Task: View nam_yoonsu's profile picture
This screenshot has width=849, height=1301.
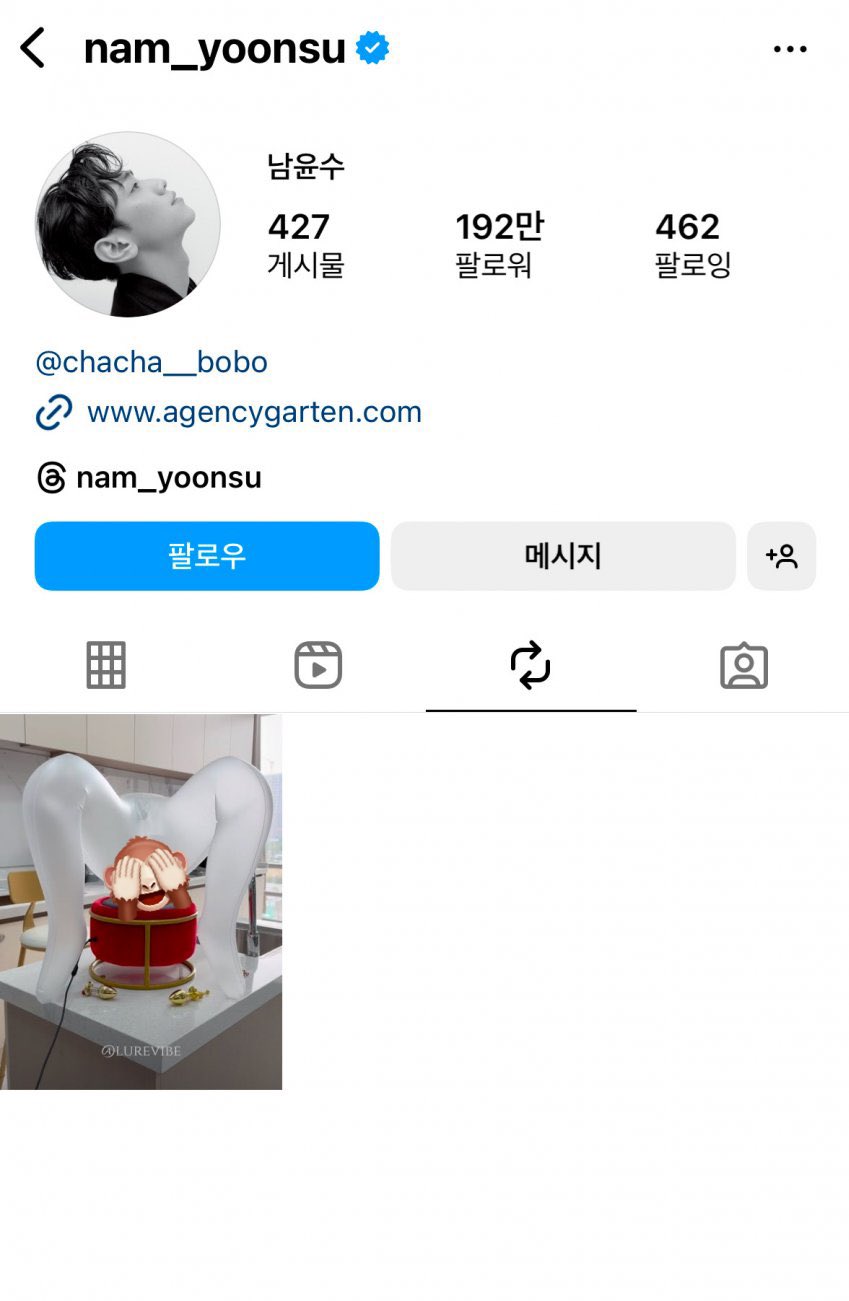Action: pos(128,225)
